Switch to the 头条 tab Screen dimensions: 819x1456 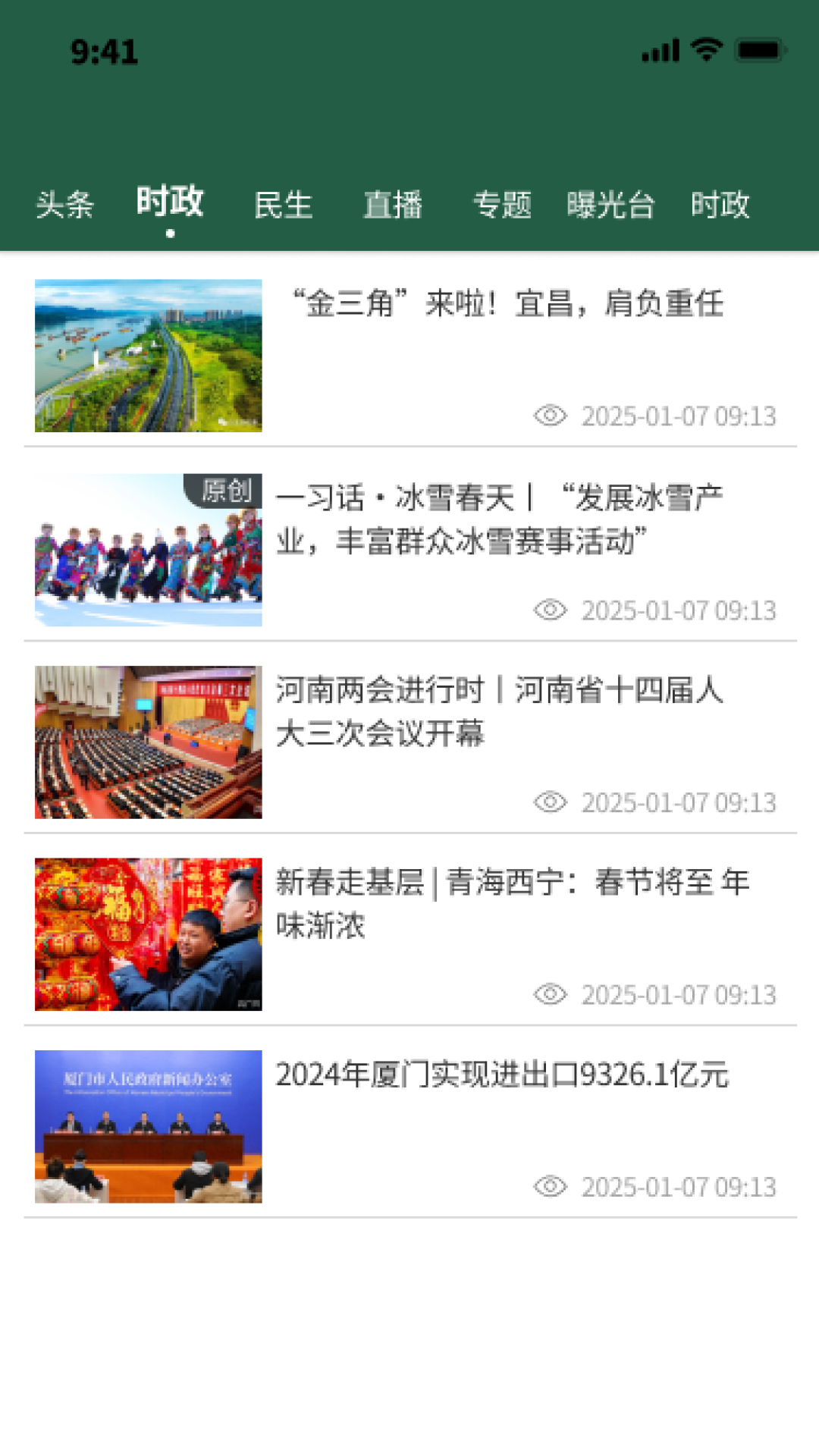65,205
